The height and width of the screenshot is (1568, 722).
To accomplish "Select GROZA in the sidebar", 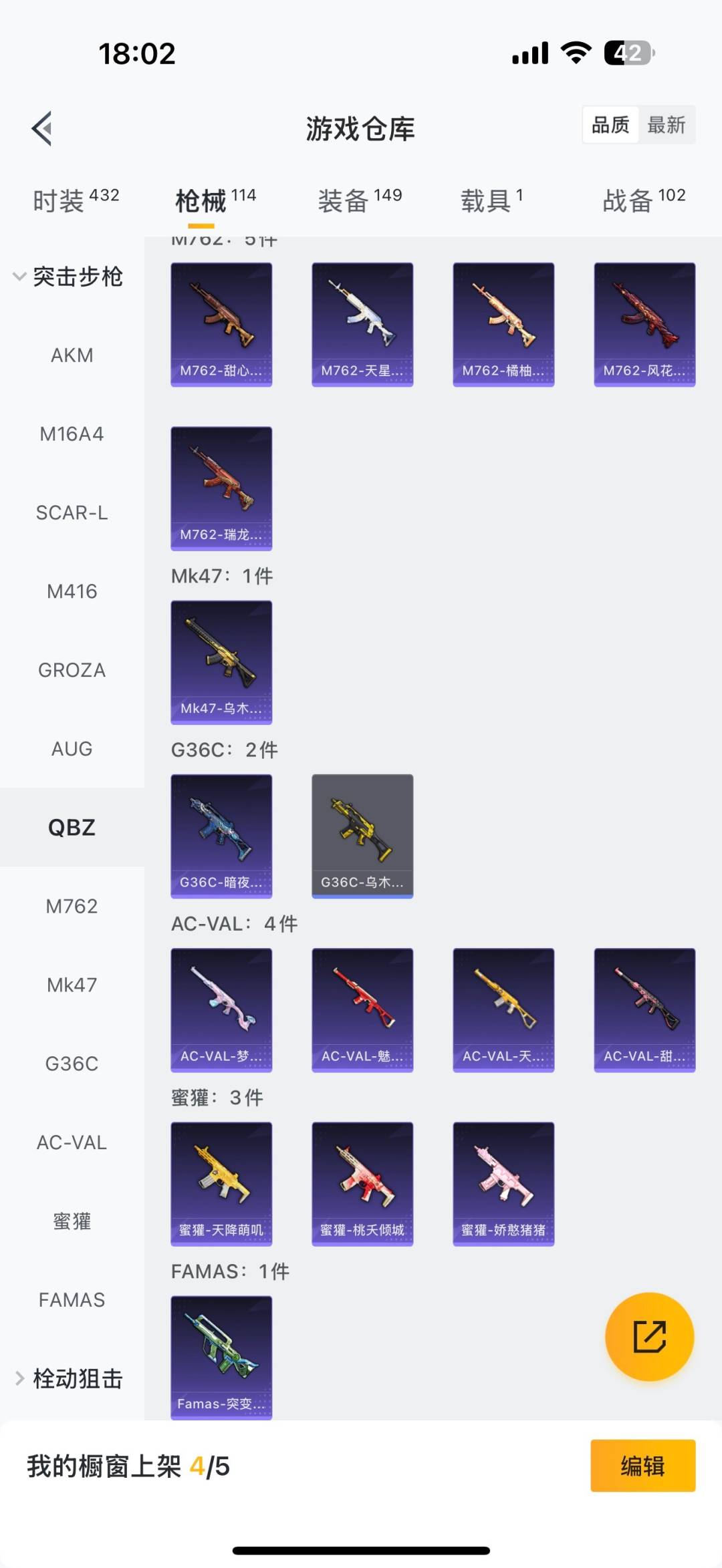I will [72, 670].
